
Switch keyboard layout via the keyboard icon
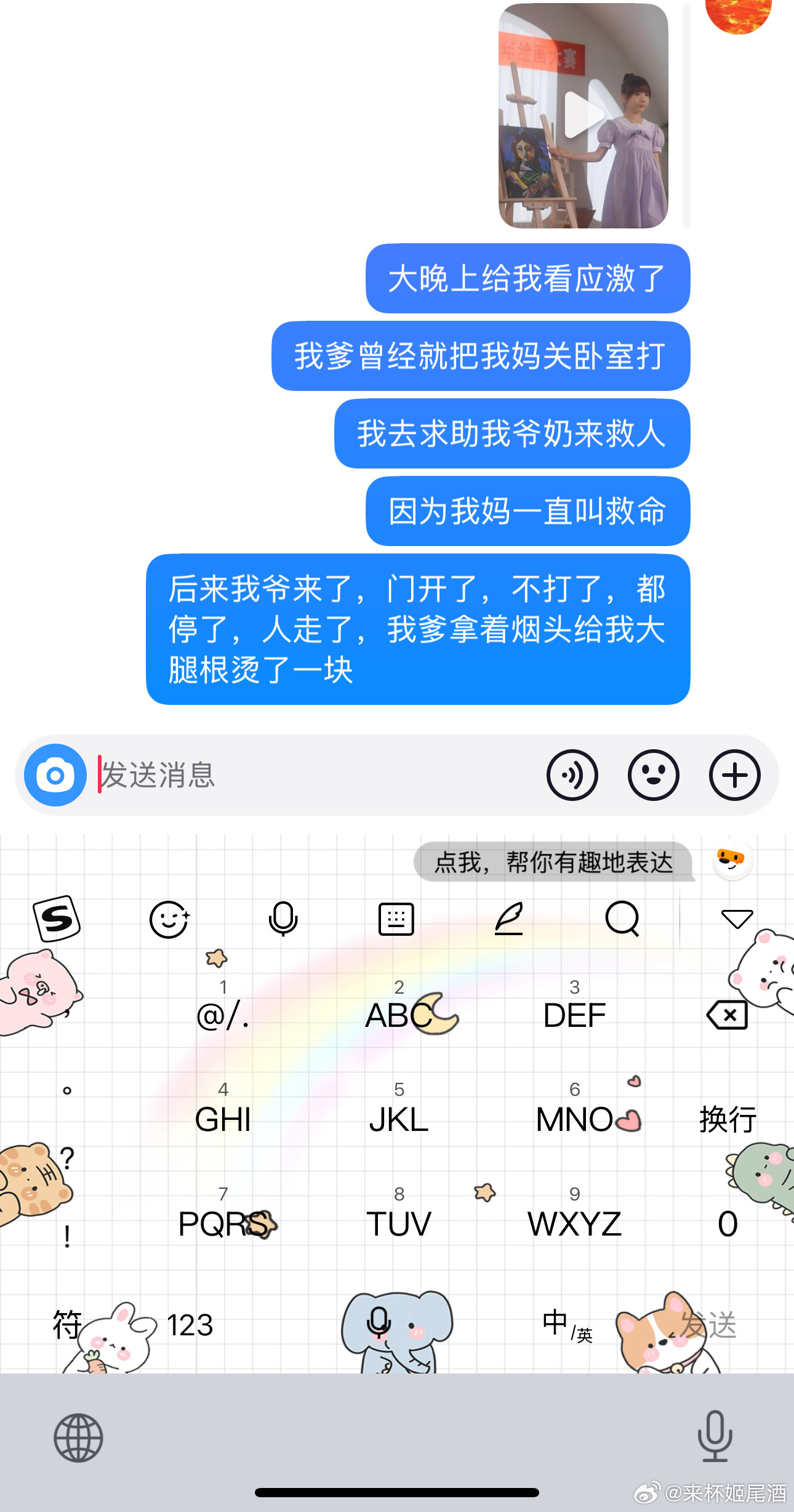396,919
